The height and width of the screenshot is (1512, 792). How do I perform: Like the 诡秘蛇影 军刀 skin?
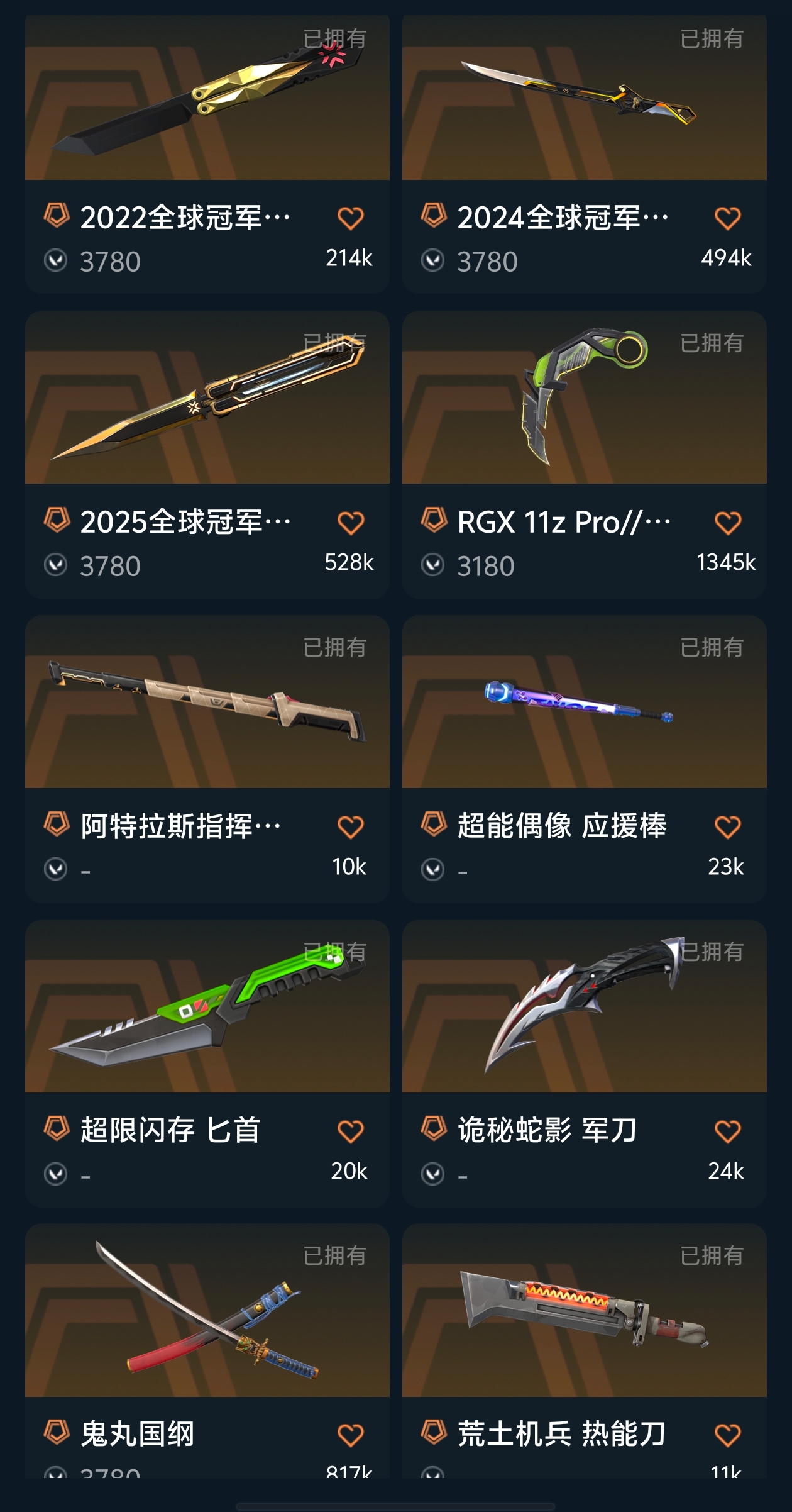(x=727, y=1131)
